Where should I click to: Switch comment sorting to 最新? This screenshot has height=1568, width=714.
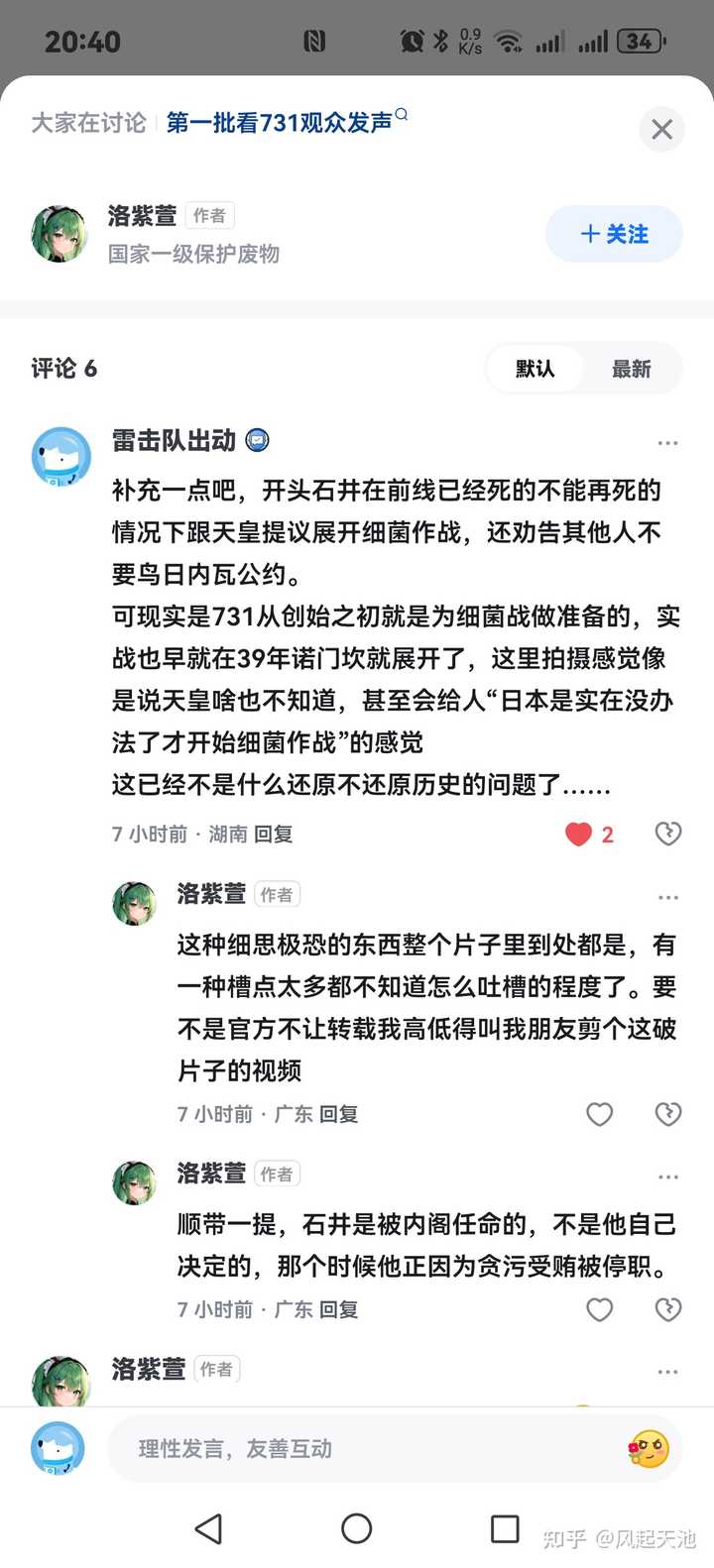point(631,369)
